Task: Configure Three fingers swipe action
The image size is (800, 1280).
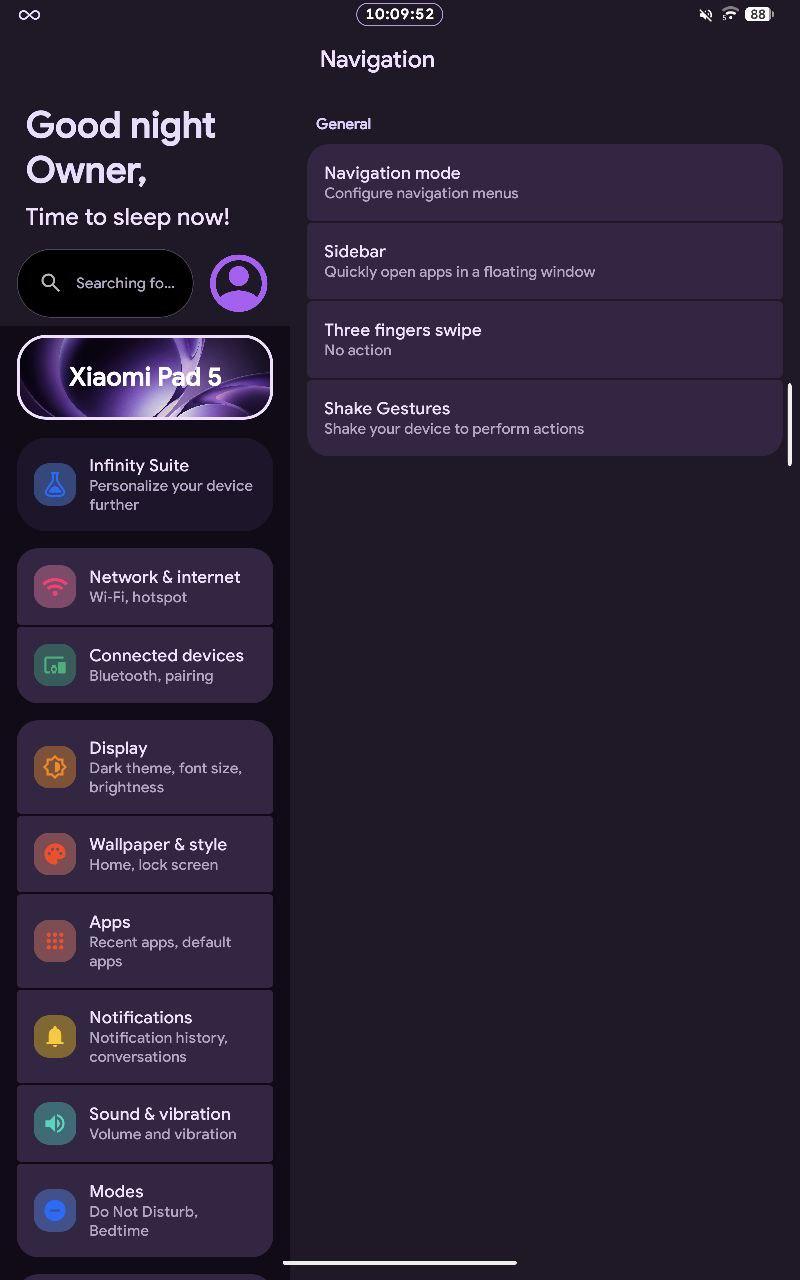Action: pos(544,339)
